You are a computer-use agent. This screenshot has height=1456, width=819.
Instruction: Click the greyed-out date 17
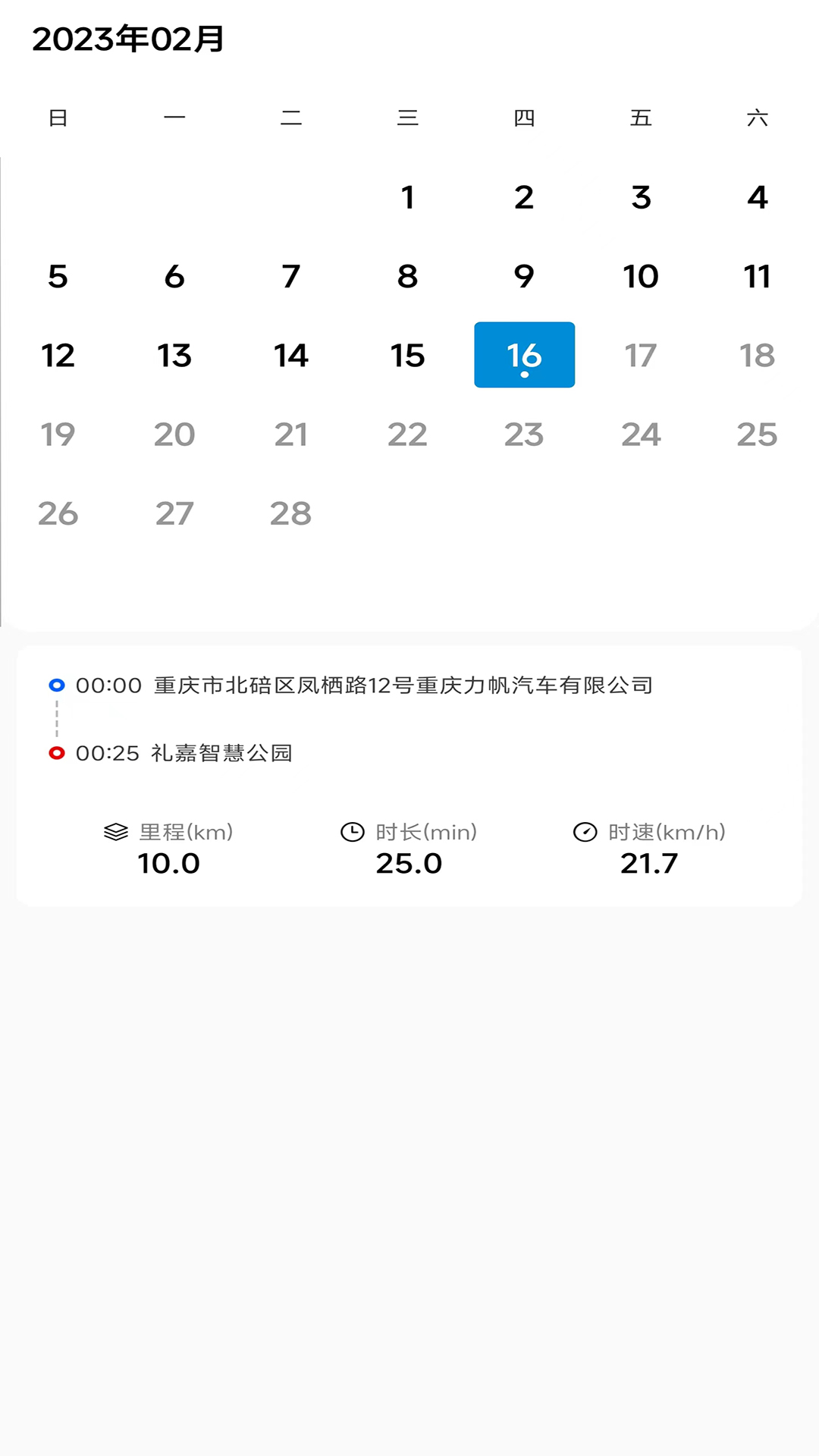(641, 354)
